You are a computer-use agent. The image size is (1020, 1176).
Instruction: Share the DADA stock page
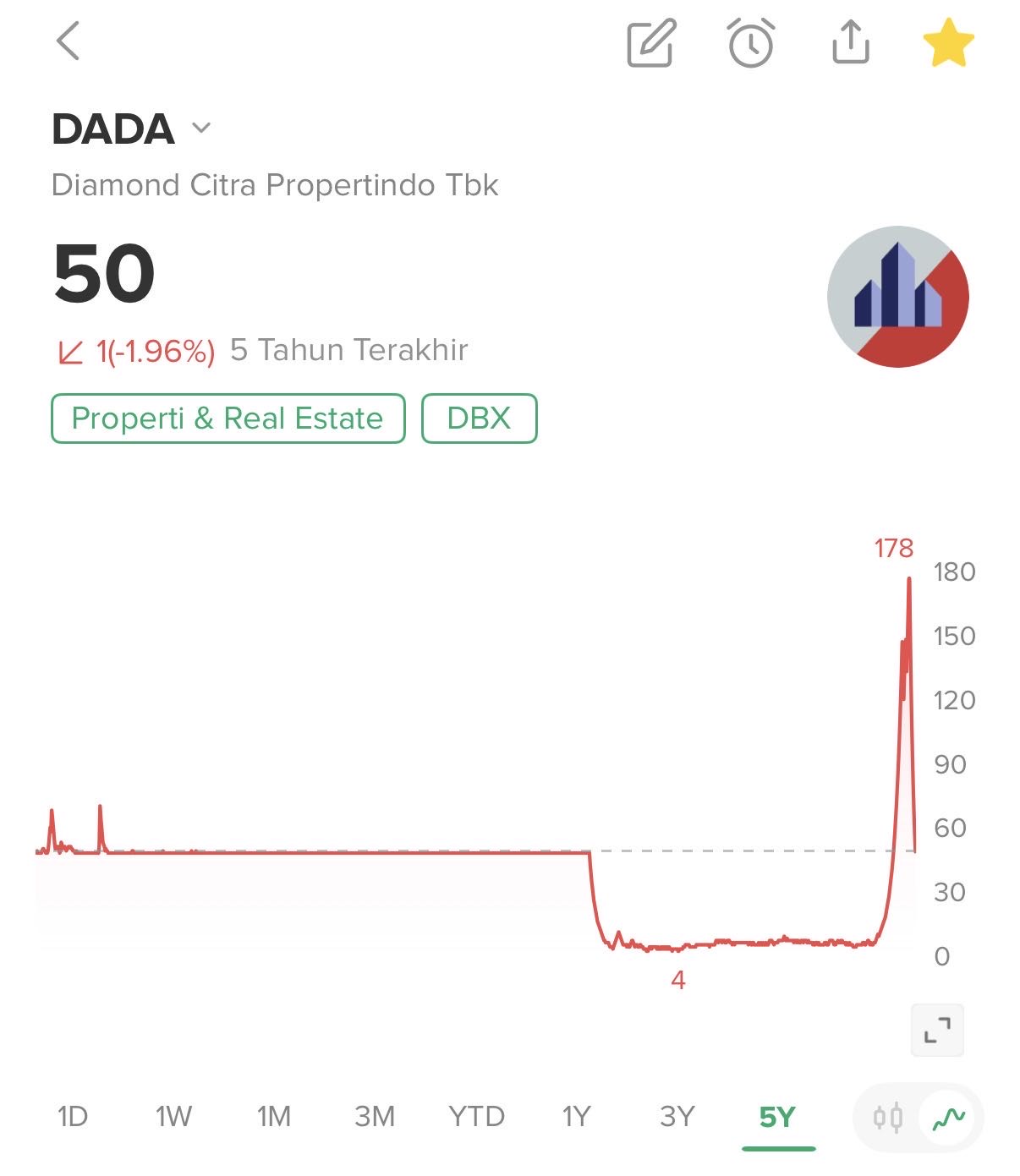coord(850,42)
